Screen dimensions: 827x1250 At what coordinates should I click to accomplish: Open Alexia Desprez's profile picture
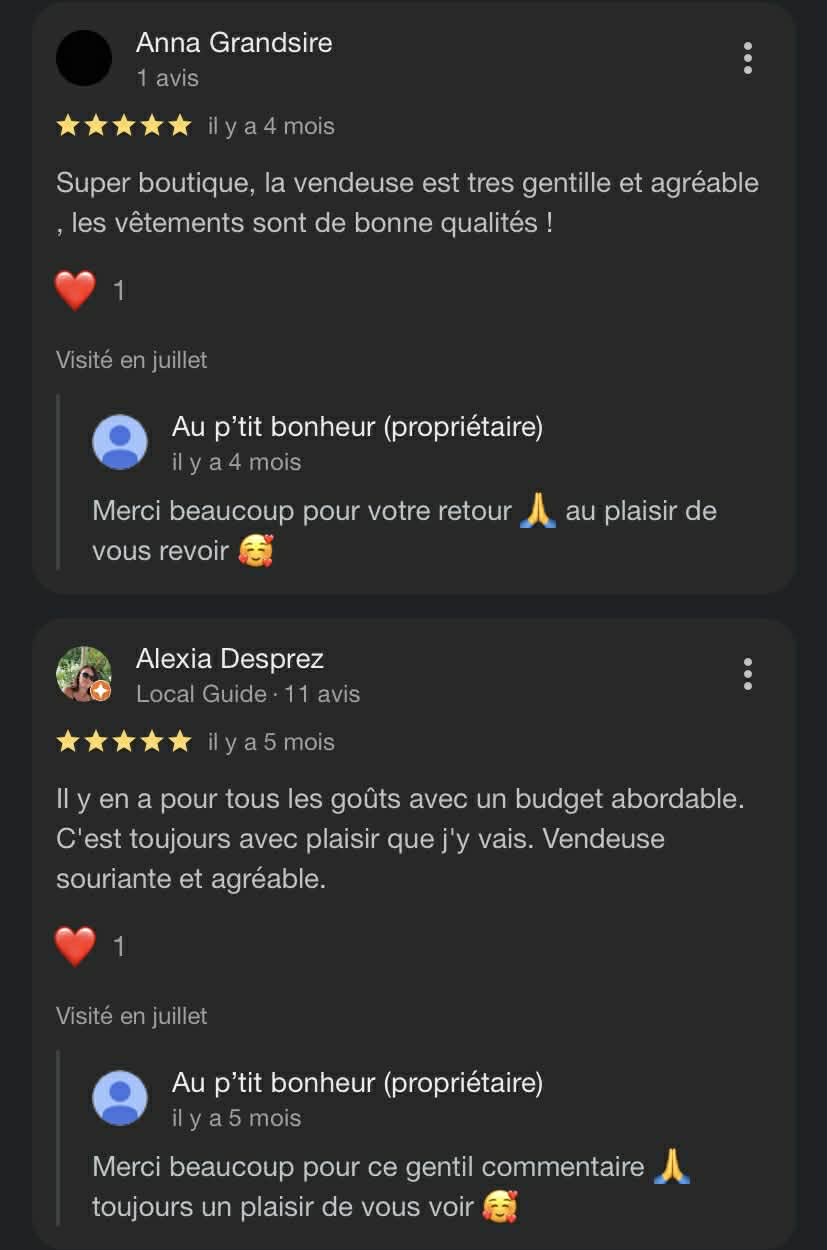click(x=84, y=673)
